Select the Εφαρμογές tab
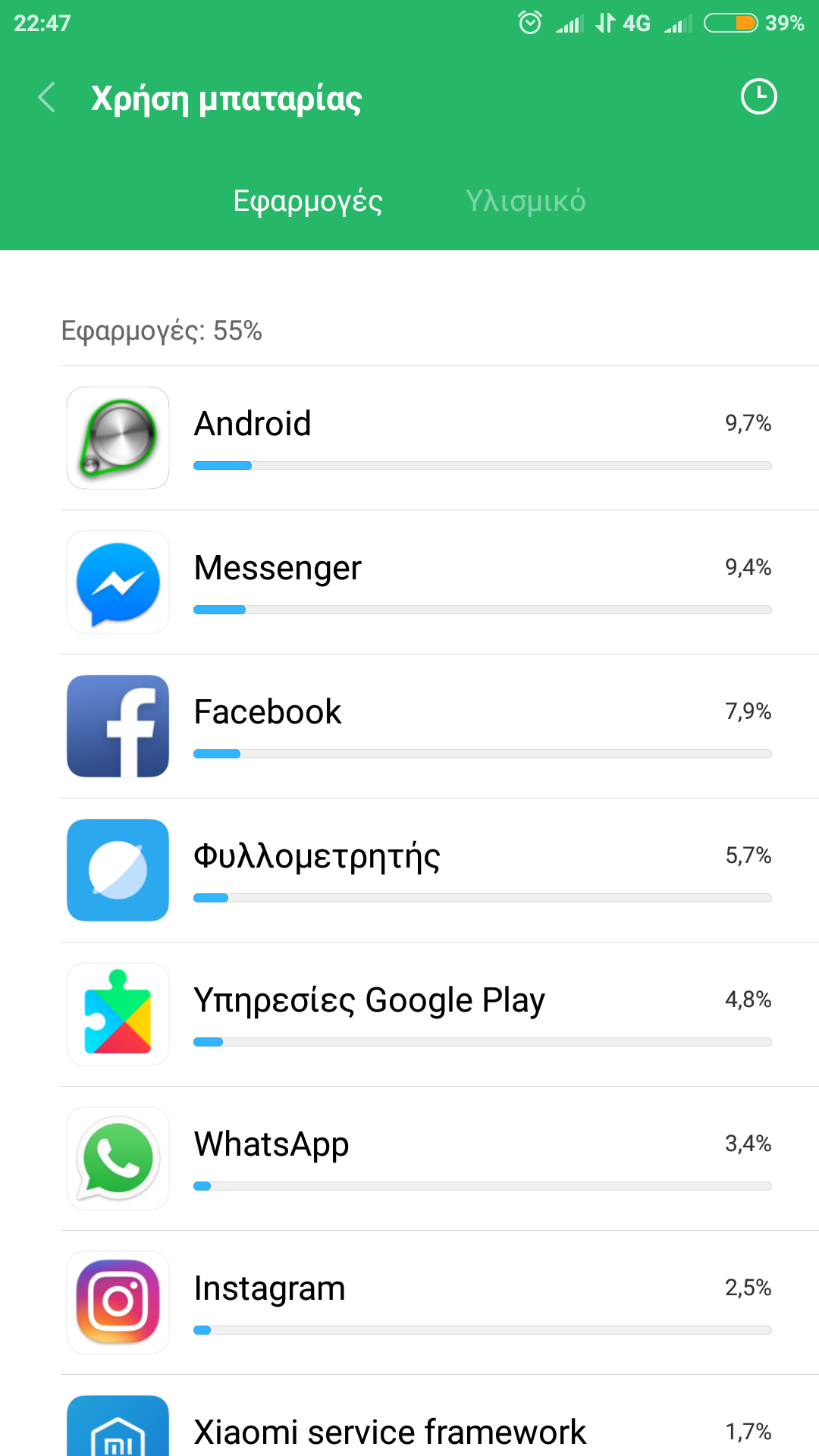Screen dimensions: 819x1456 click(308, 201)
